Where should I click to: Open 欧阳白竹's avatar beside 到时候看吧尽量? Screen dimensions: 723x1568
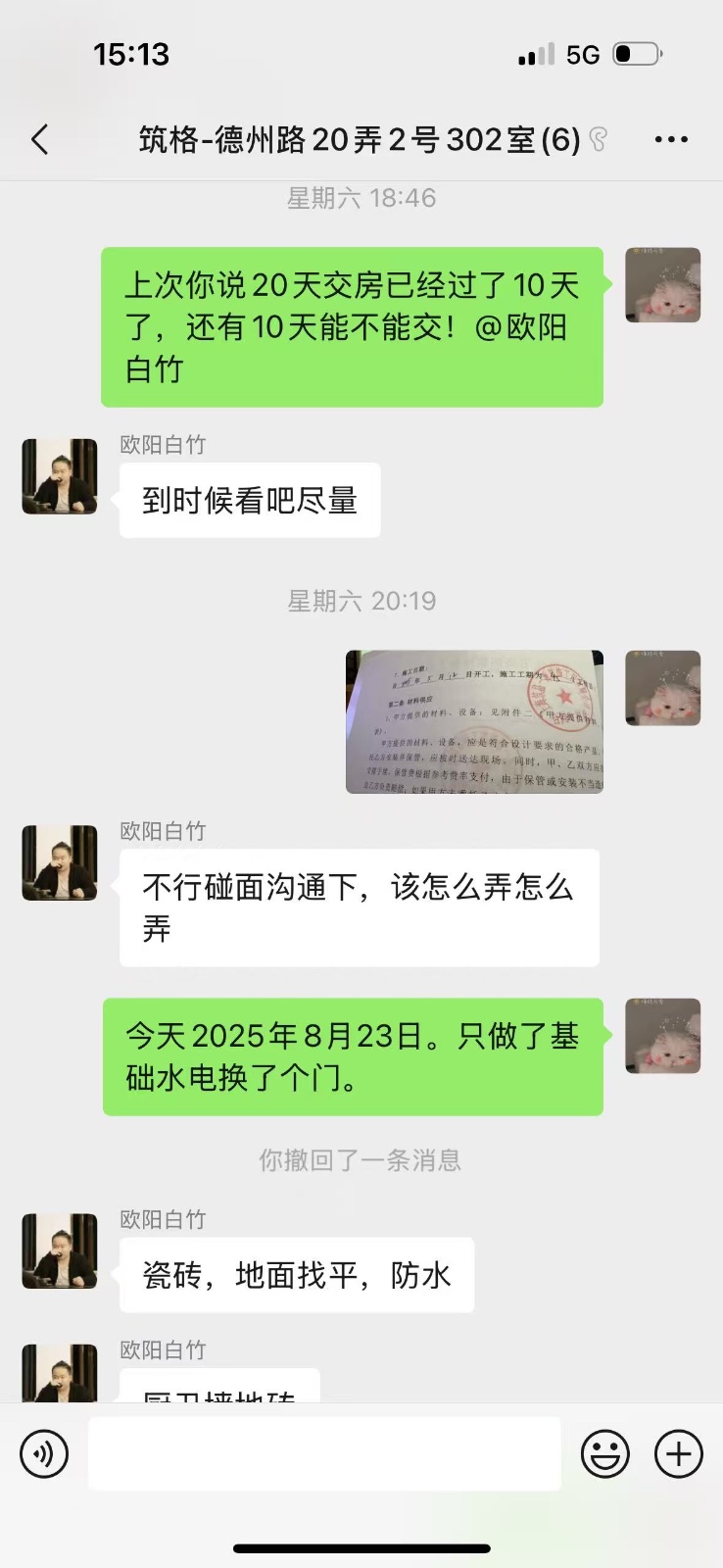(60, 476)
